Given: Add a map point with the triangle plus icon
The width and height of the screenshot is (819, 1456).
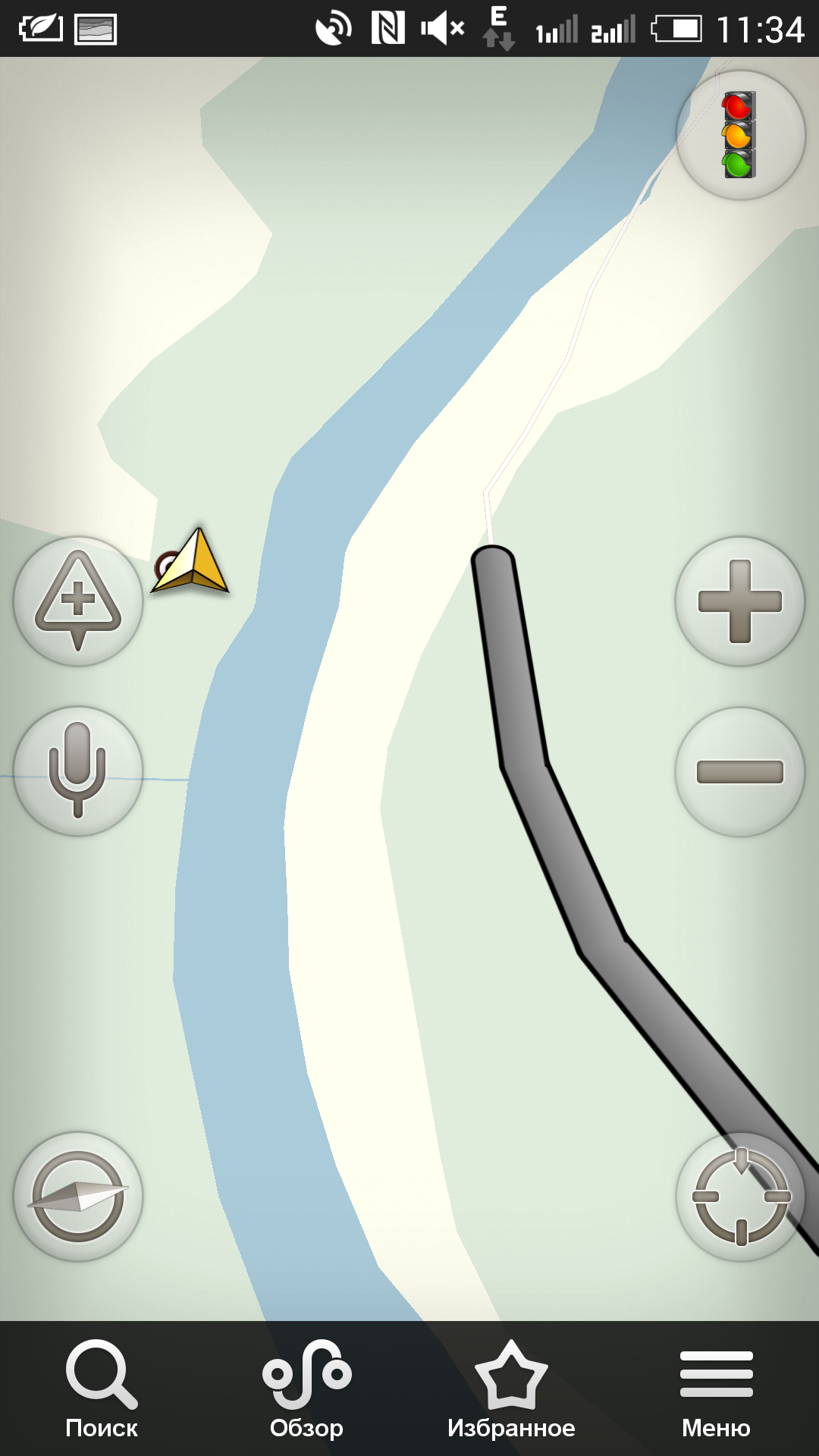Looking at the screenshot, I should click(78, 601).
